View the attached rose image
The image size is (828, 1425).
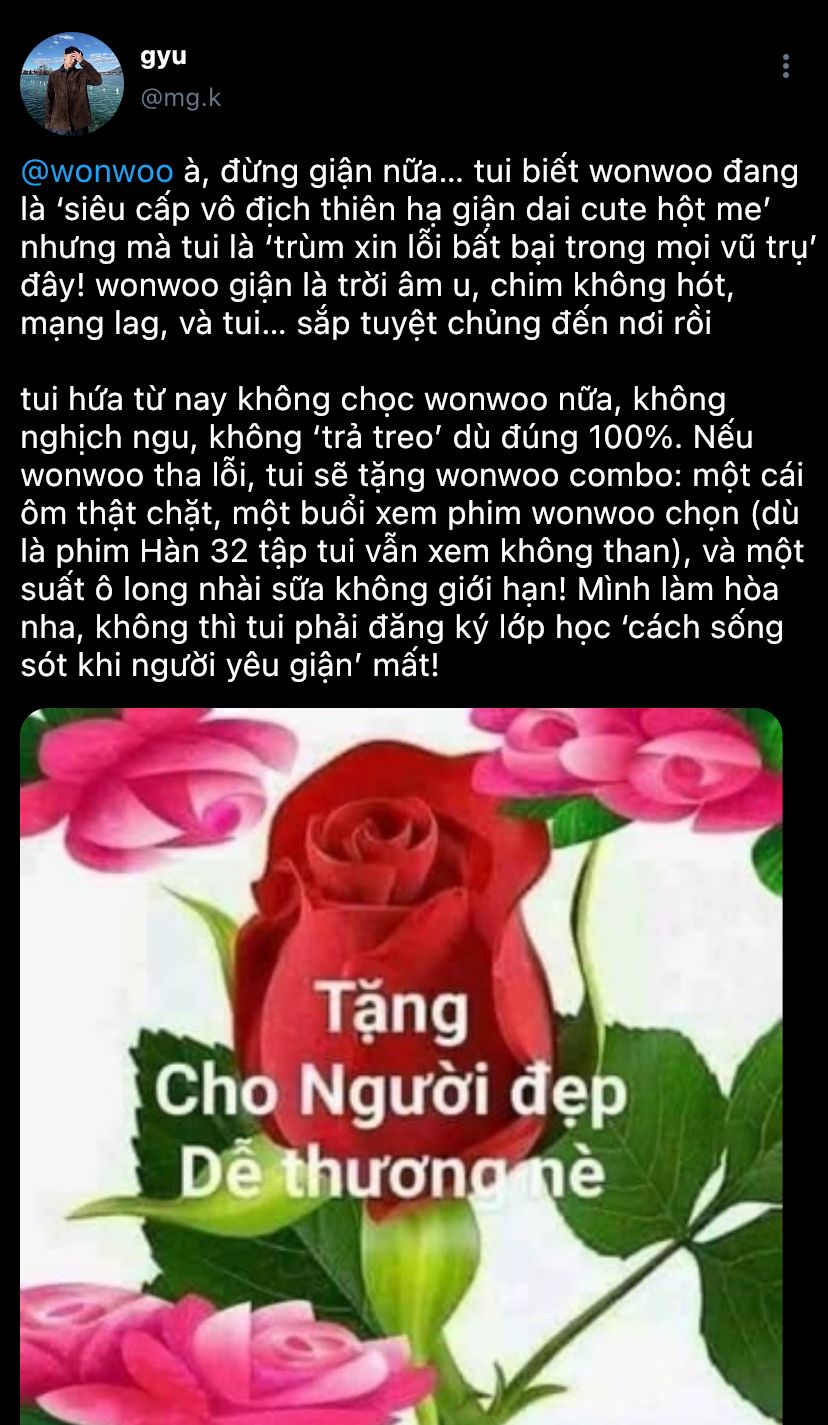click(x=401, y=1066)
